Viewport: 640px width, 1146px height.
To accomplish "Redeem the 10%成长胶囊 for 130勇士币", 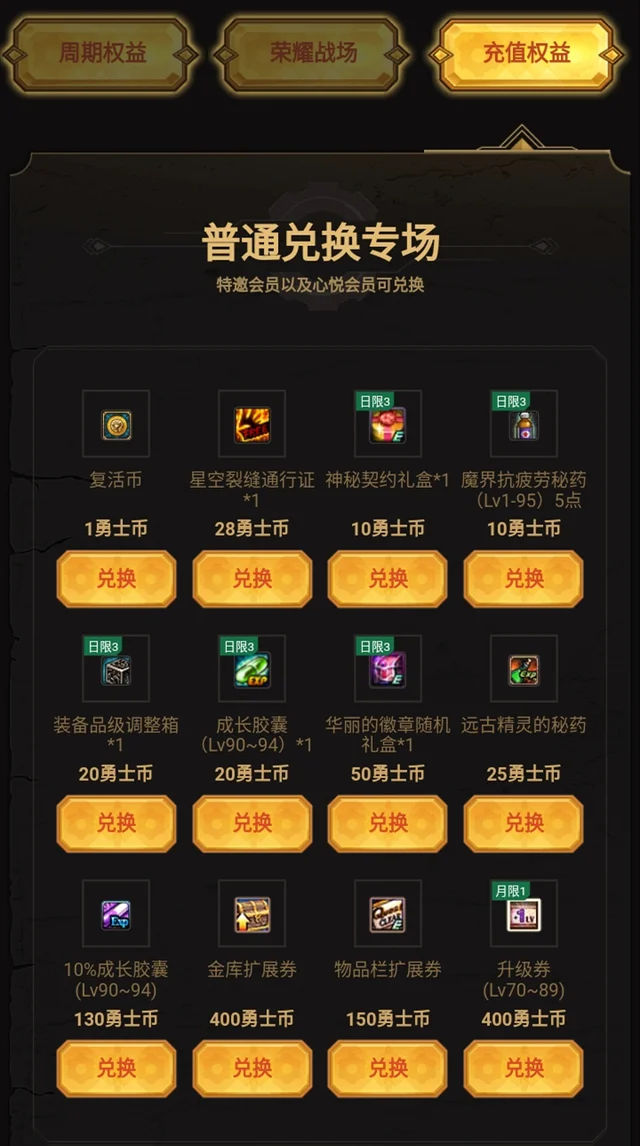I will pyautogui.click(x=116, y=1069).
